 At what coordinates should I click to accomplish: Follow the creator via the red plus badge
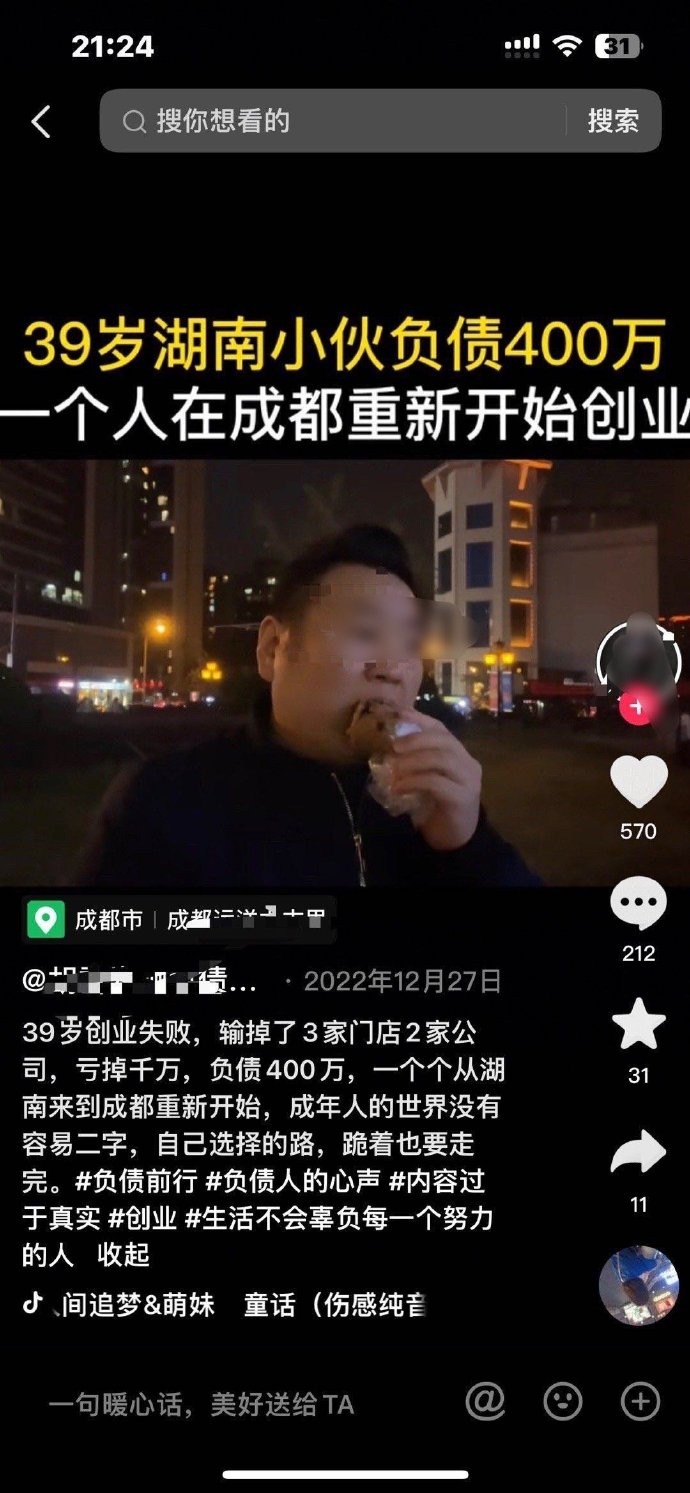tap(636, 707)
